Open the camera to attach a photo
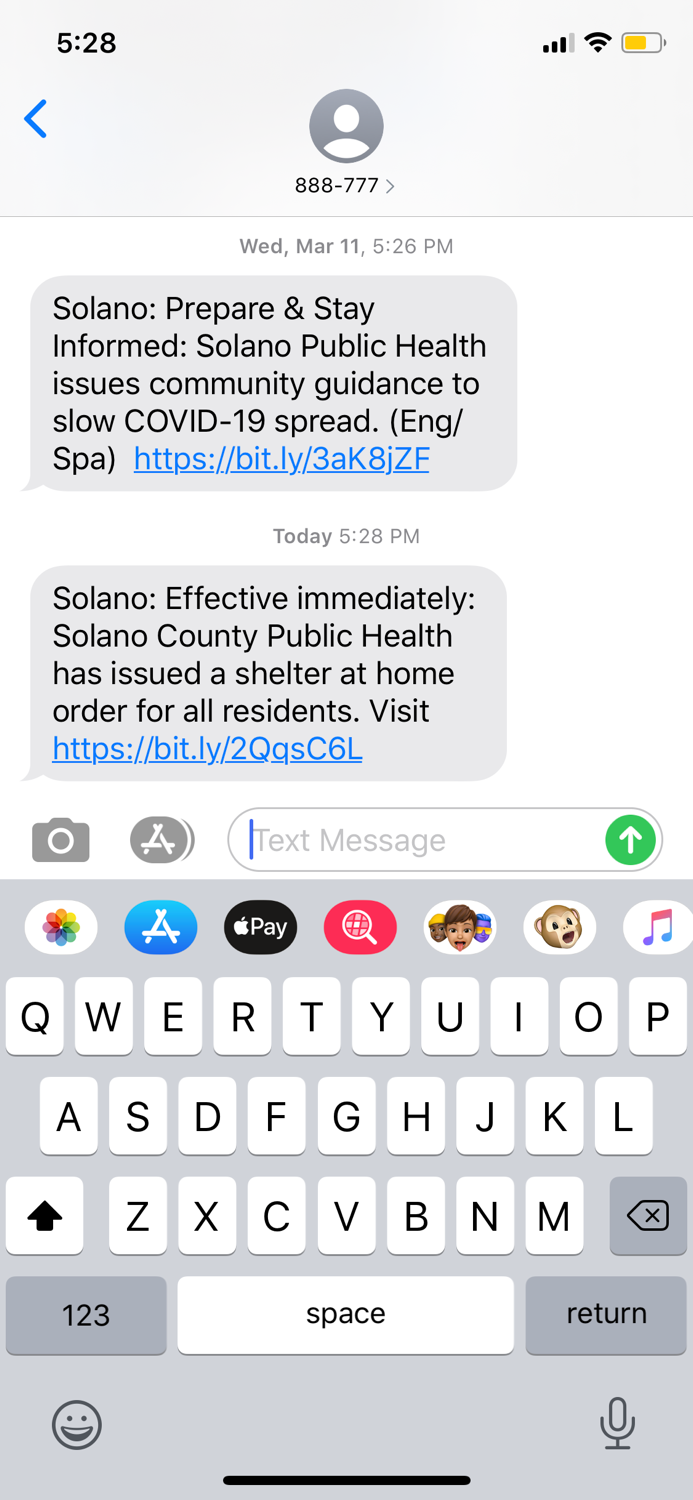Screen dimensions: 693x1500 tap(61, 840)
